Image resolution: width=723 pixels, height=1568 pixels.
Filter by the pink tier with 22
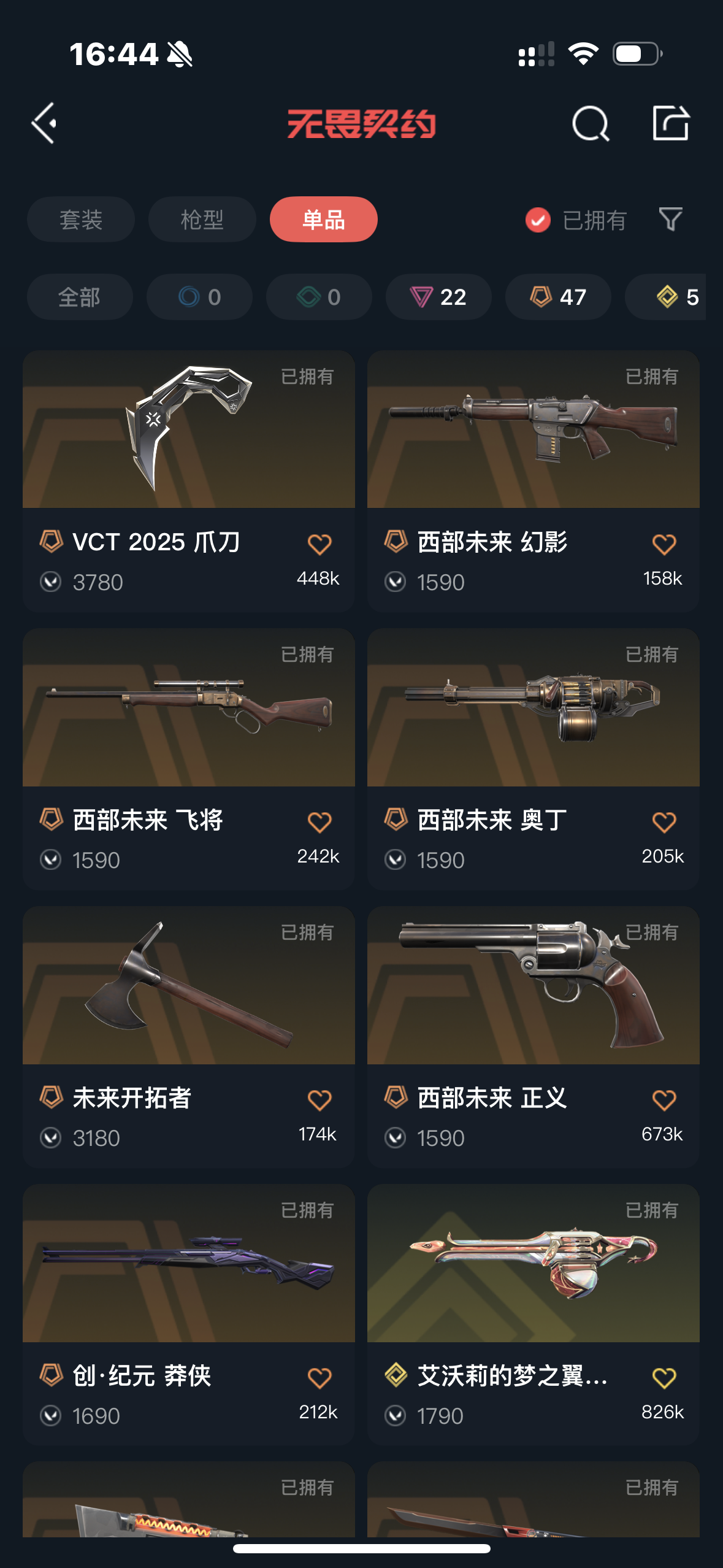[438, 297]
